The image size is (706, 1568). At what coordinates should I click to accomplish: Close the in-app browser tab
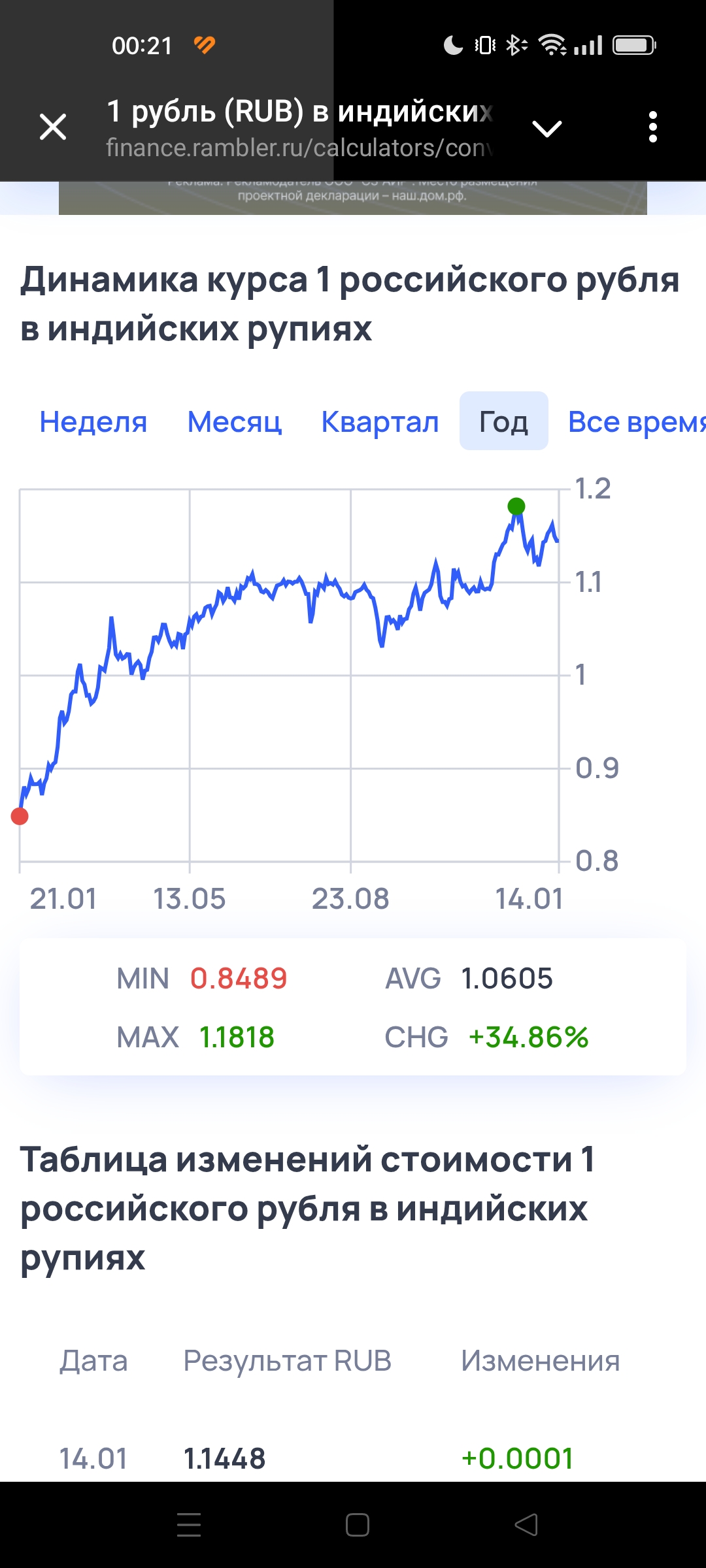53,127
